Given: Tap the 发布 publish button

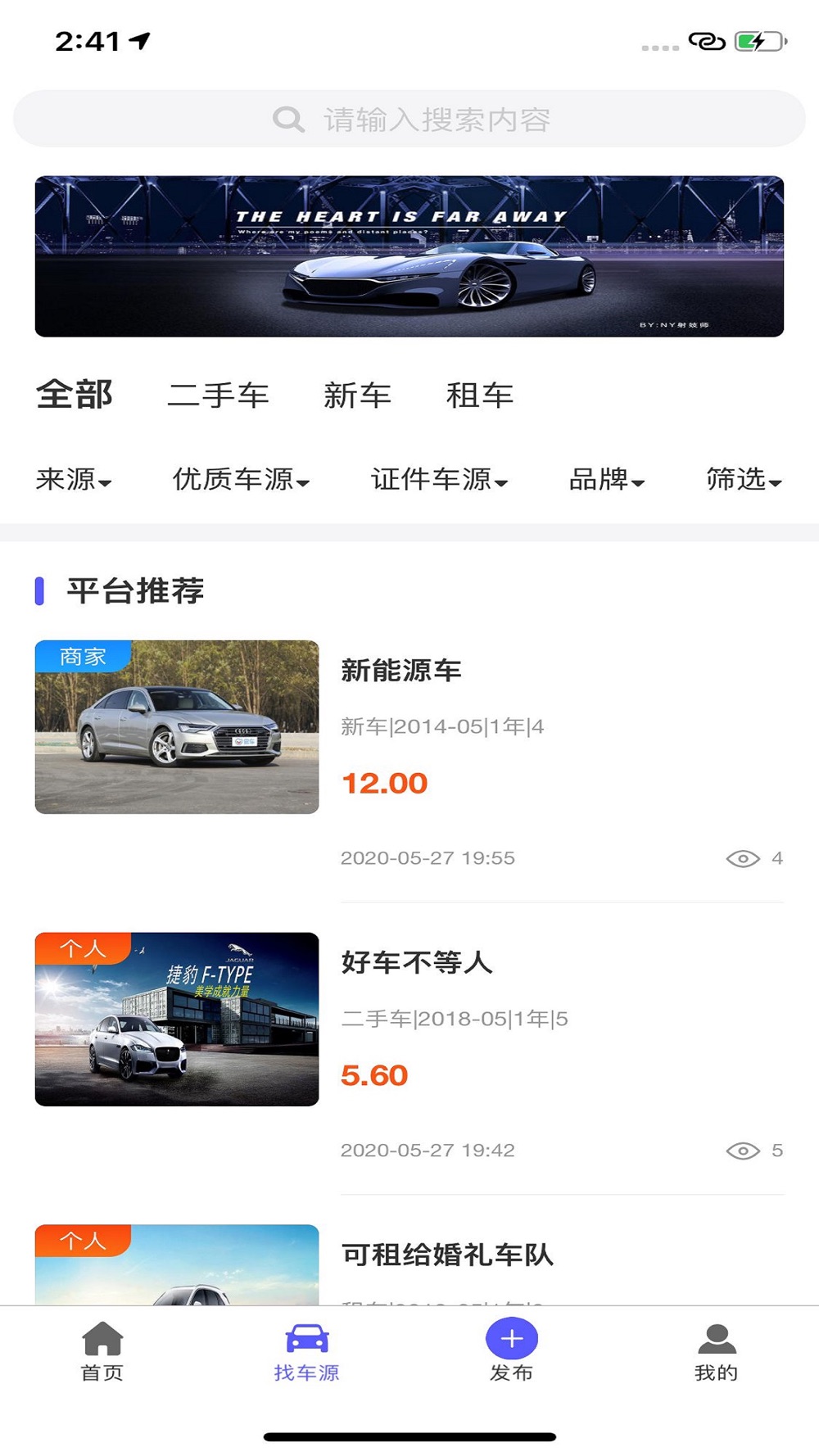Looking at the screenshot, I should click(x=512, y=1352).
